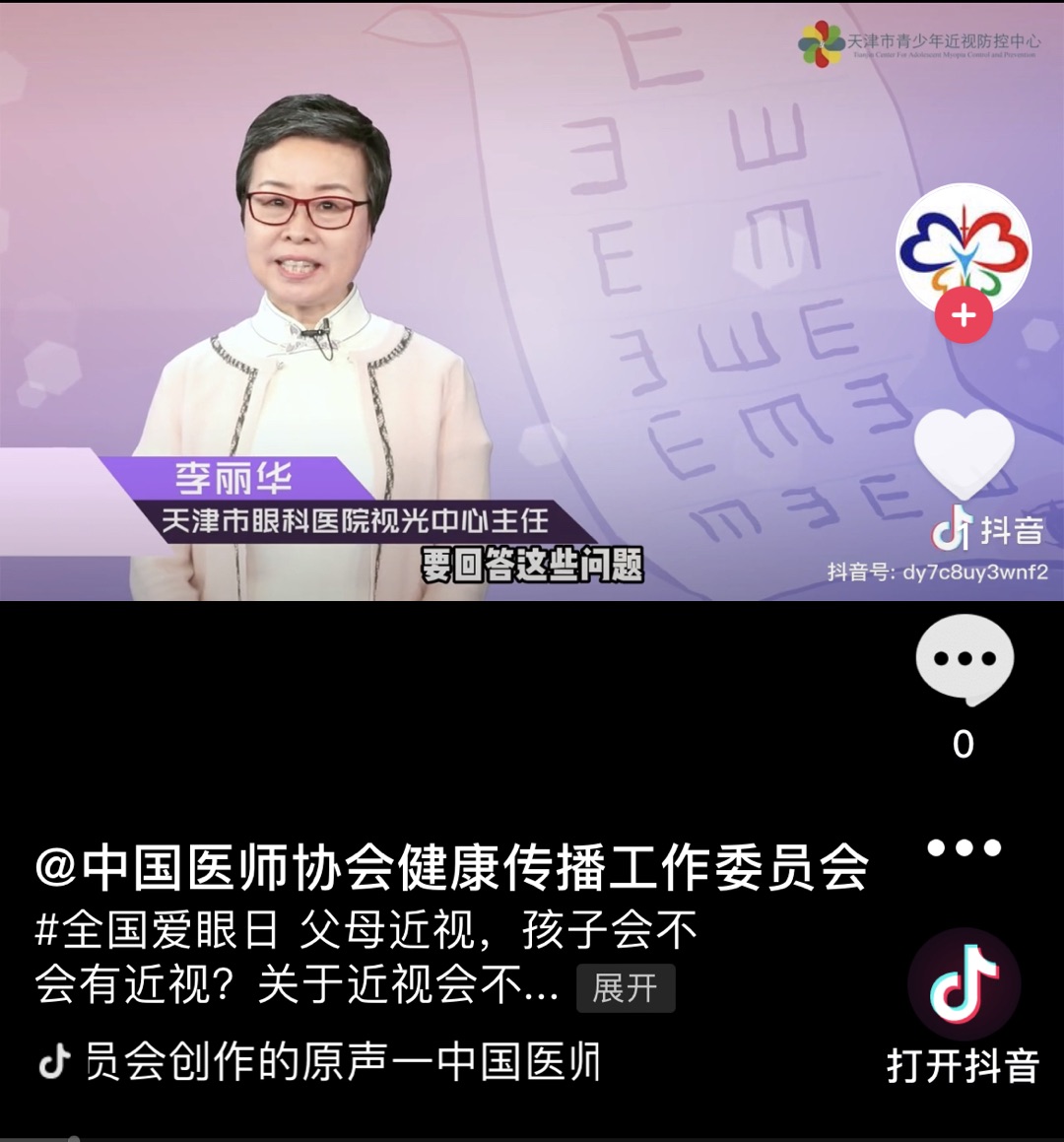Open the three-dot more options
This screenshot has width=1064, height=1142.
click(x=964, y=847)
